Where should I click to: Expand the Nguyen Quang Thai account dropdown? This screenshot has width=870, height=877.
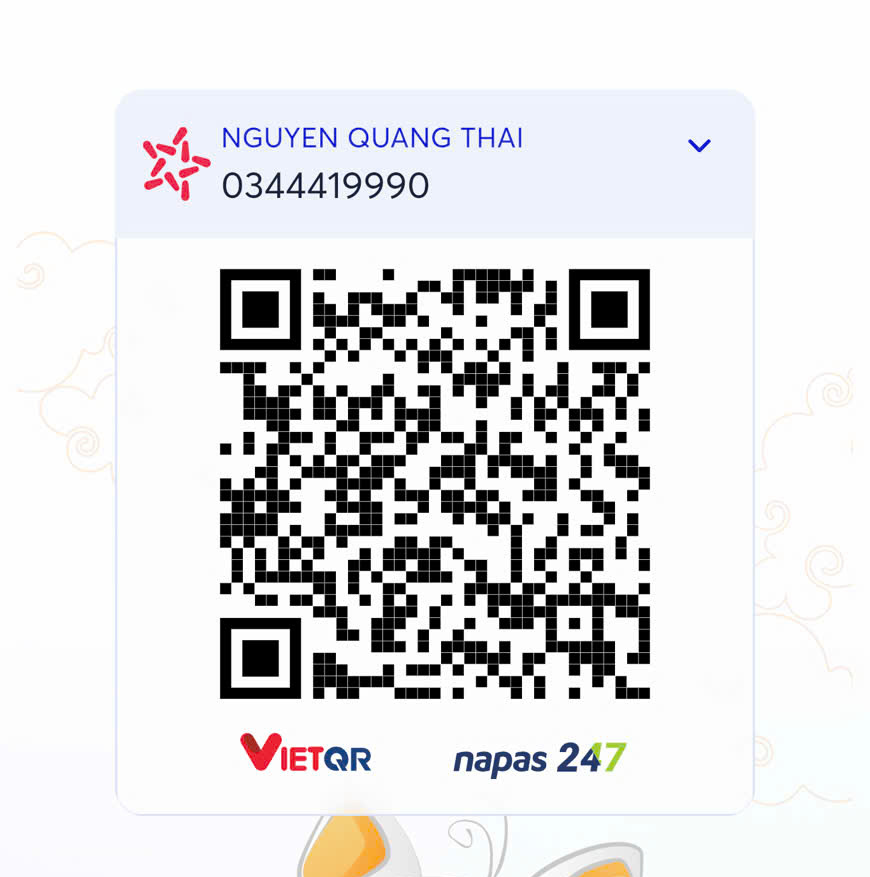[x=699, y=146]
